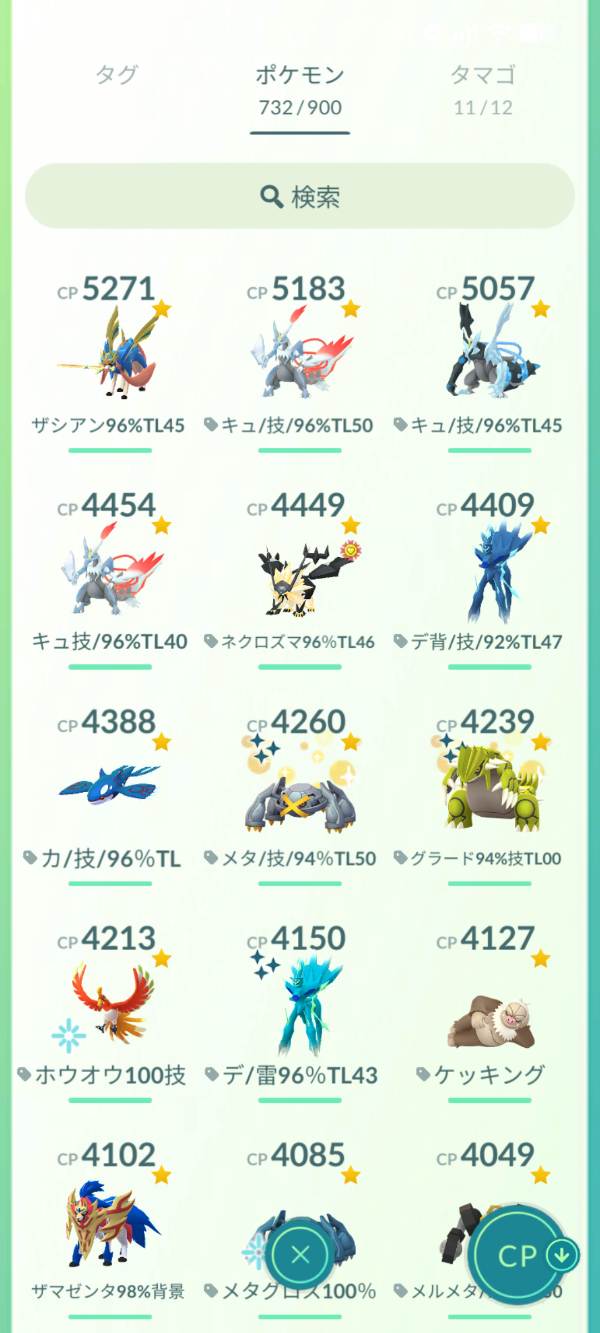Select the ポケモン tab
Screen dimensions: 600x1333
pyautogui.click(x=299, y=88)
